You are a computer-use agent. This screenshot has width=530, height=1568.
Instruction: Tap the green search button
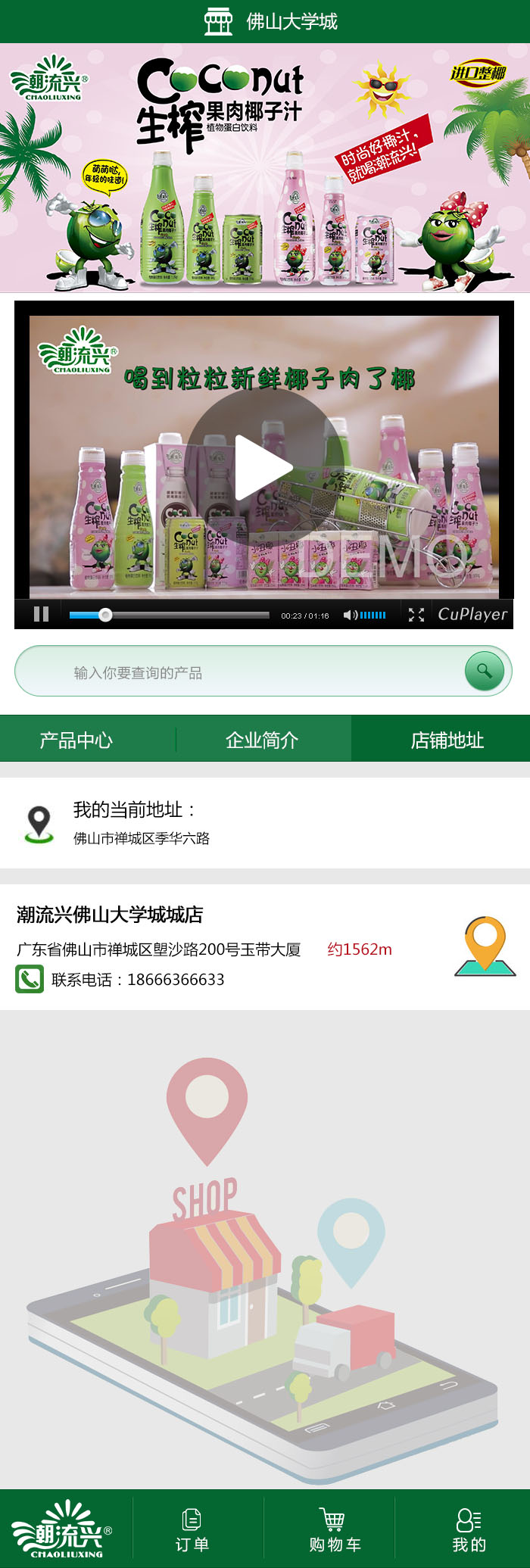pos(484,671)
